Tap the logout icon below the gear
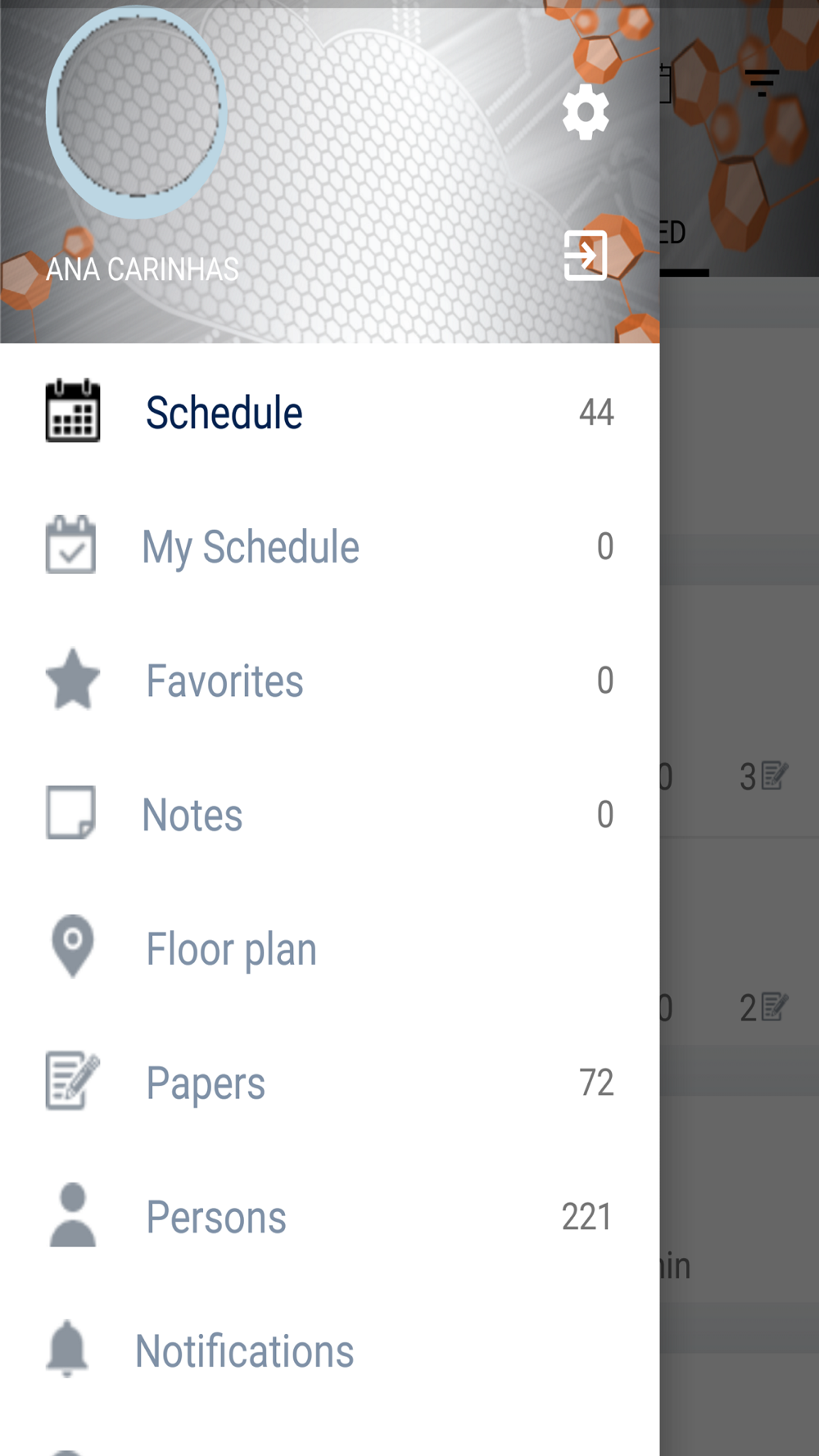Screen dimensions: 819x1456 [x=586, y=255]
